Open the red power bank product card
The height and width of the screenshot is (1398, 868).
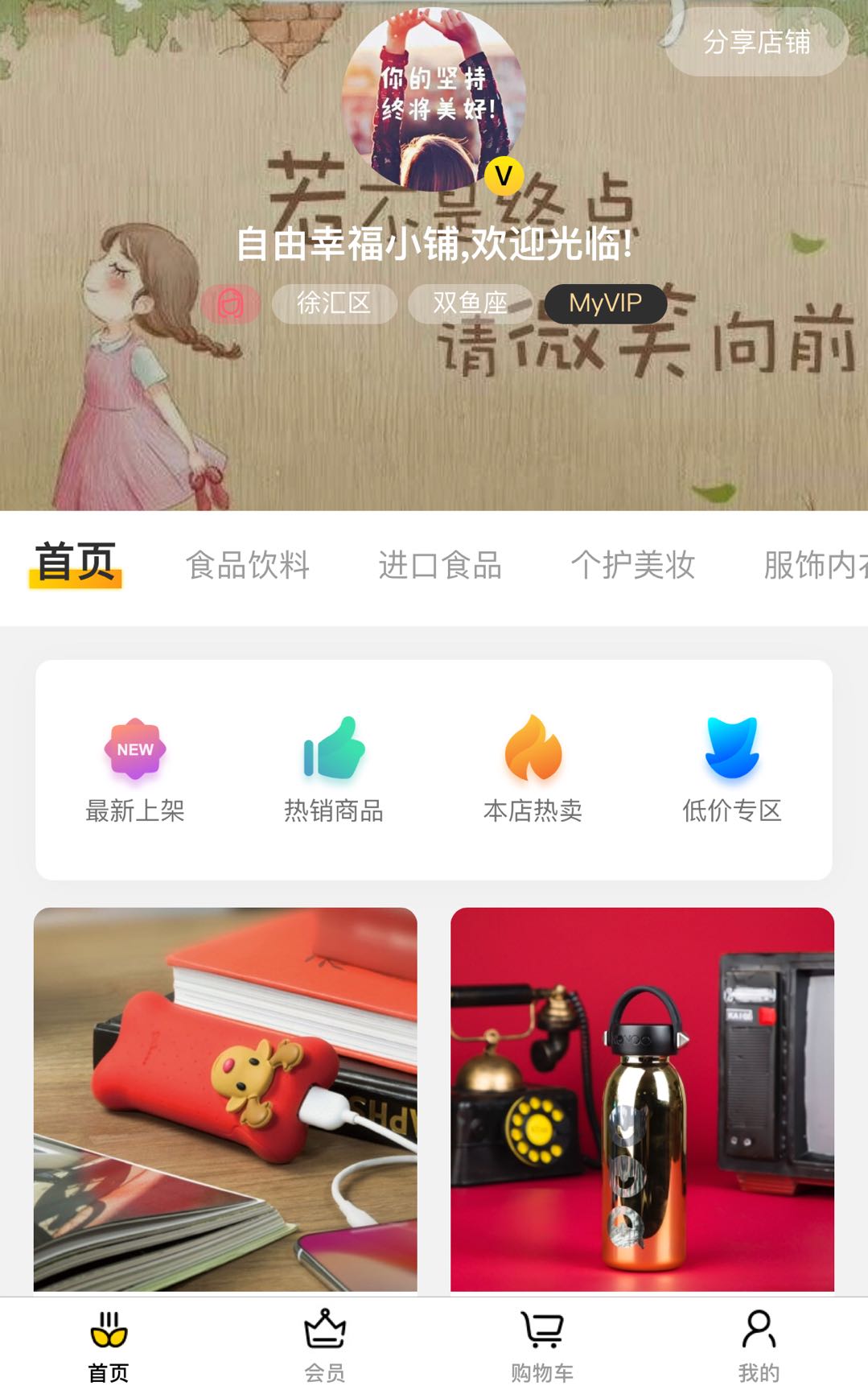(225, 1099)
